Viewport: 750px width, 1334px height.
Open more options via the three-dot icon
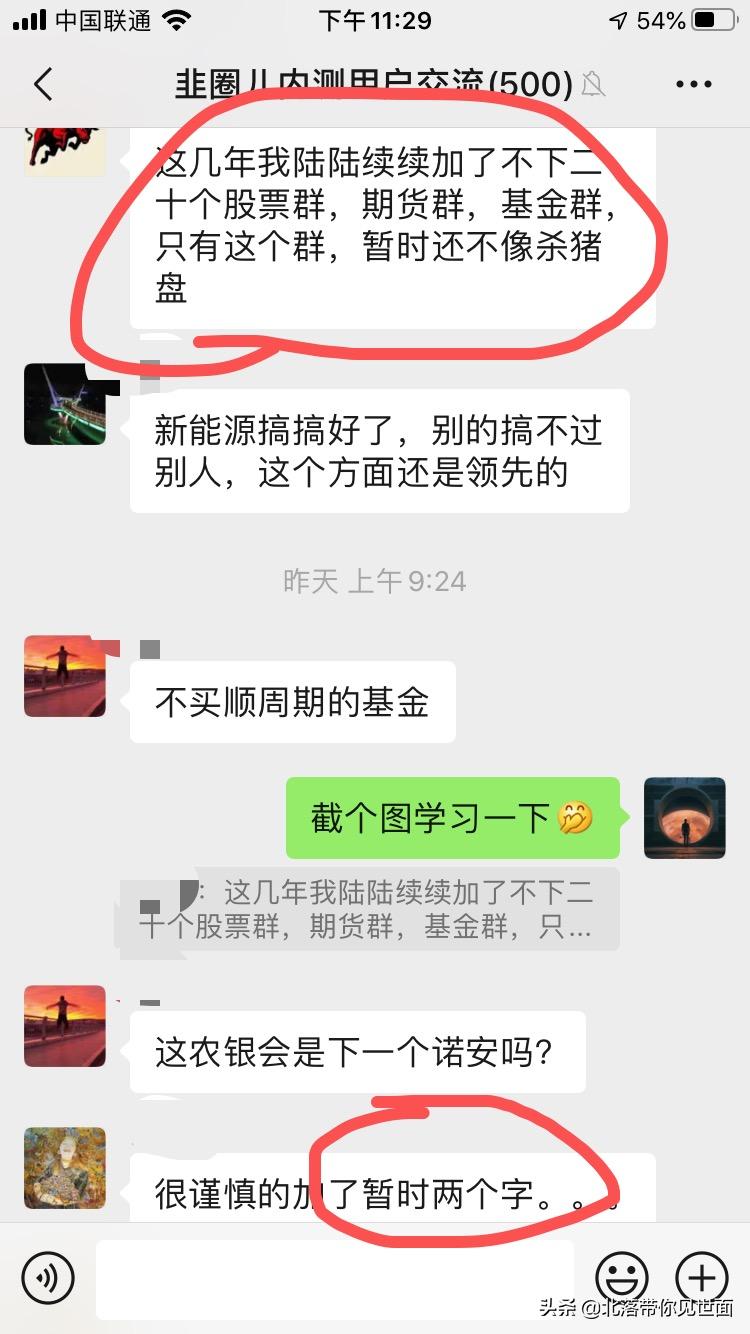click(692, 84)
